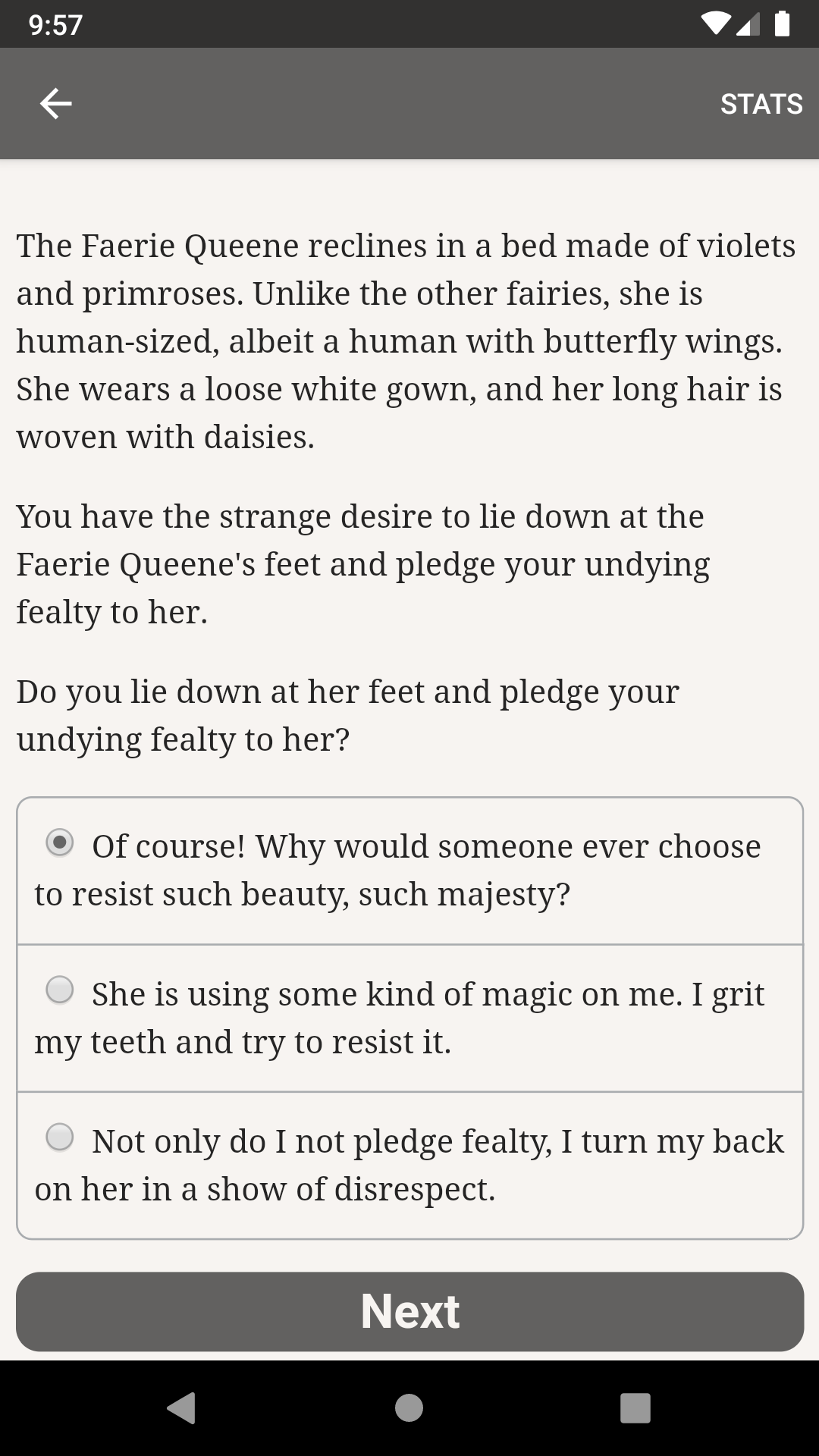Click the back arrow in the app bar
This screenshot has width=819, height=1456.
[x=55, y=103]
